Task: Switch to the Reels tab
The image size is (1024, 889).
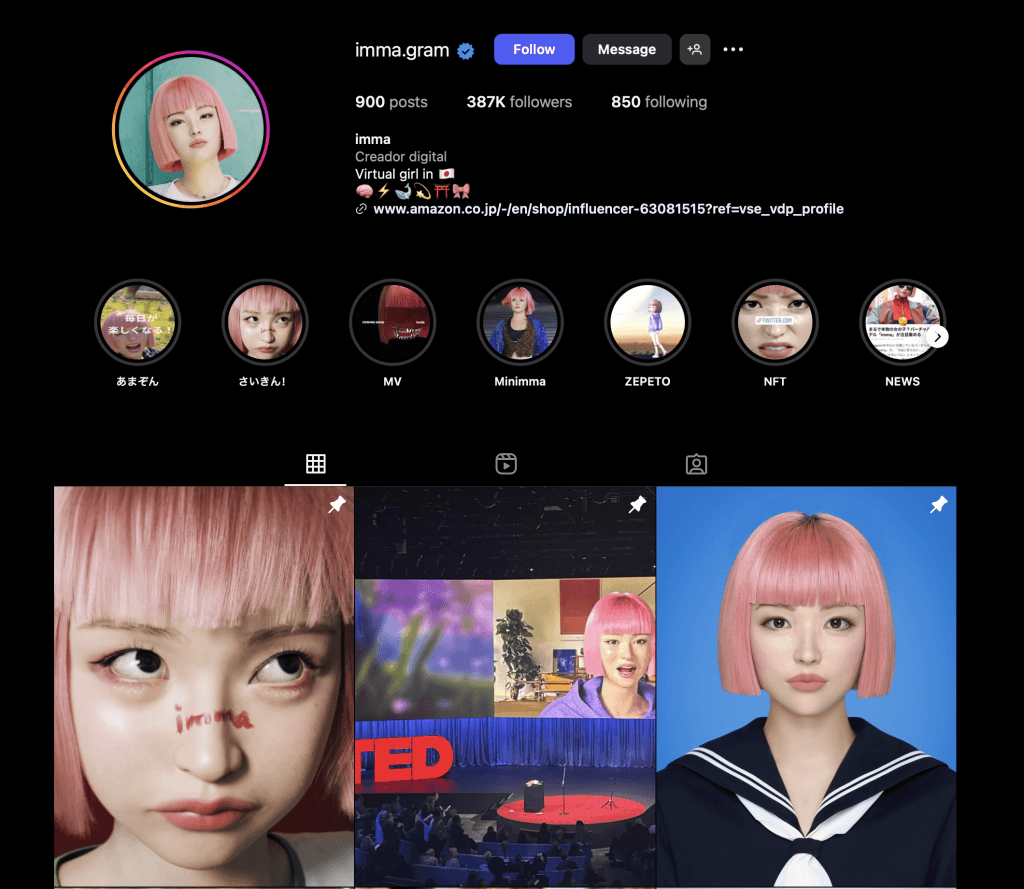Action: click(506, 464)
